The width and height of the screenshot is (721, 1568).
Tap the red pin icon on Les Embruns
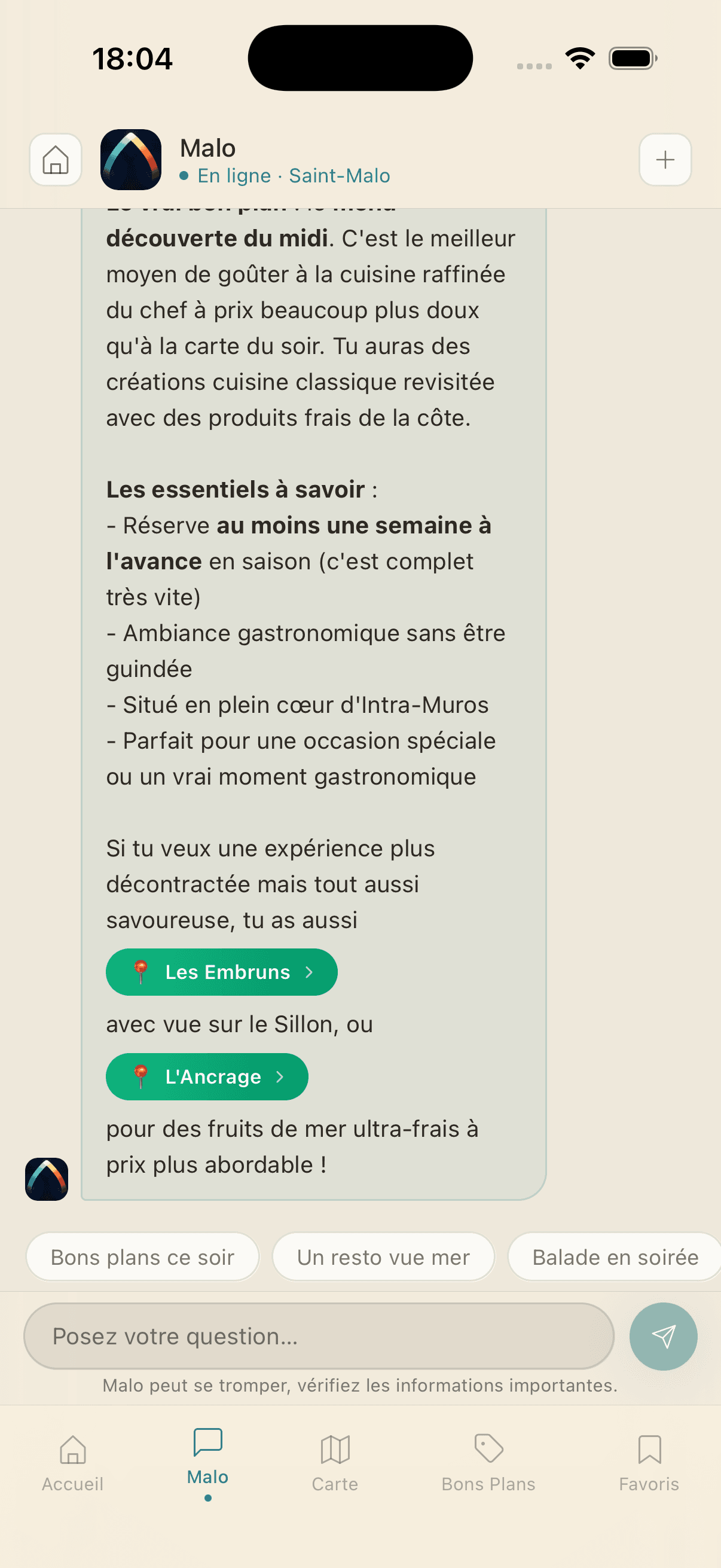(x=142, y=971)
